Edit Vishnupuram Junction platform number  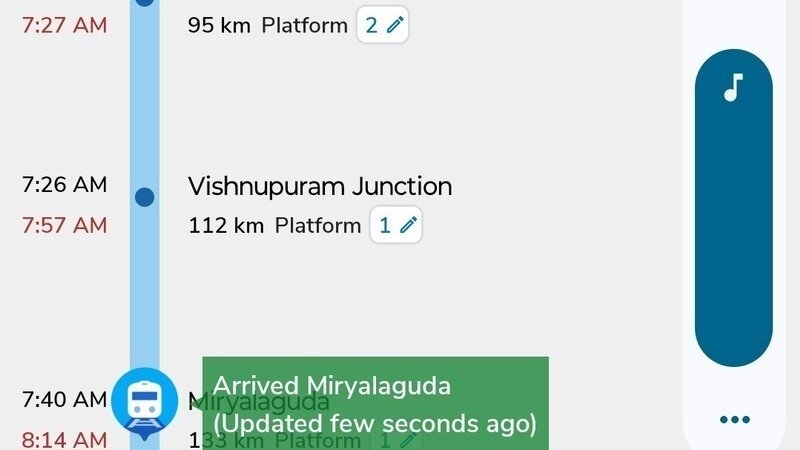click(x=396, y=226)
